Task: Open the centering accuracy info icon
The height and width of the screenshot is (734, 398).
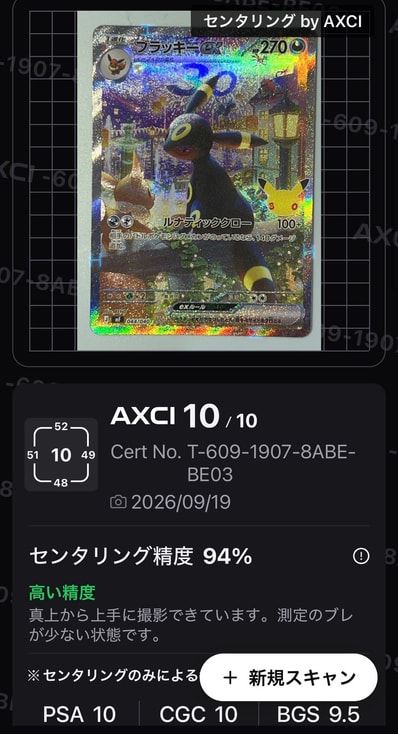Action: click(361, 556)
